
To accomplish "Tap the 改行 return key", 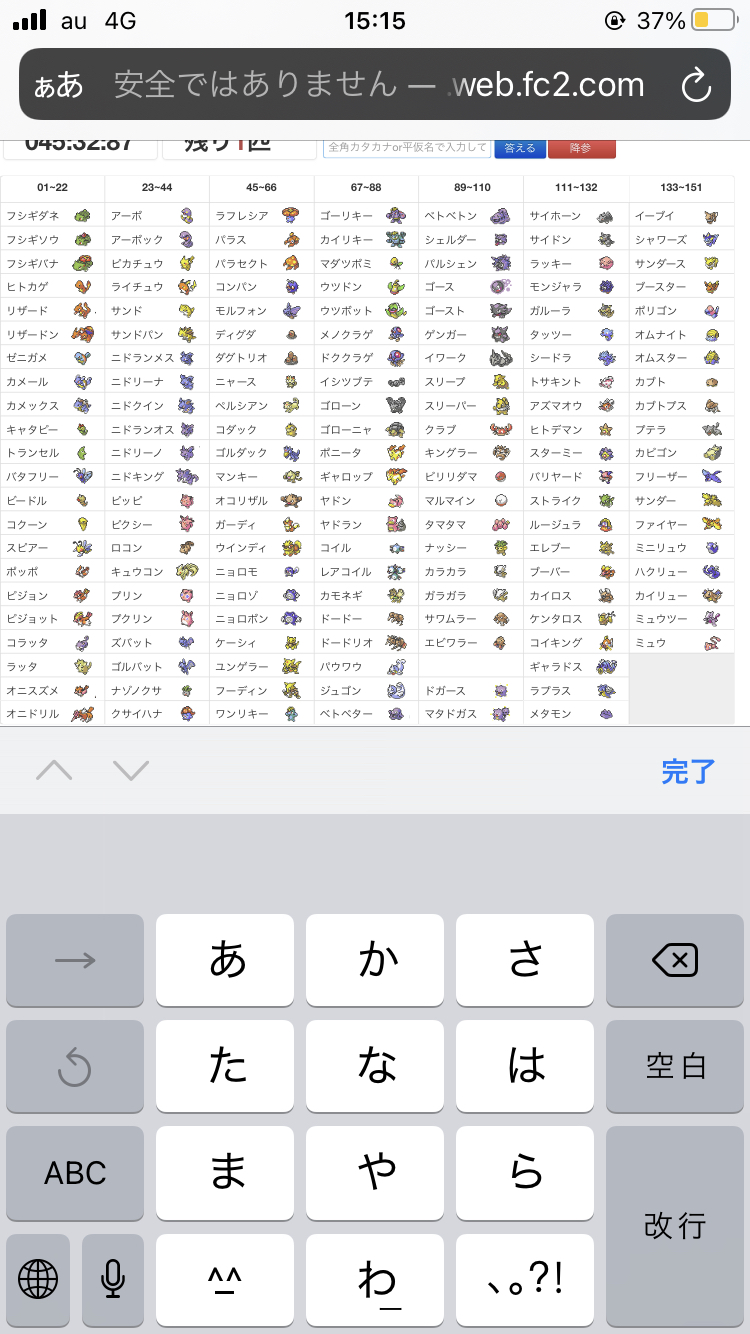I will [x=674, y=1226].
